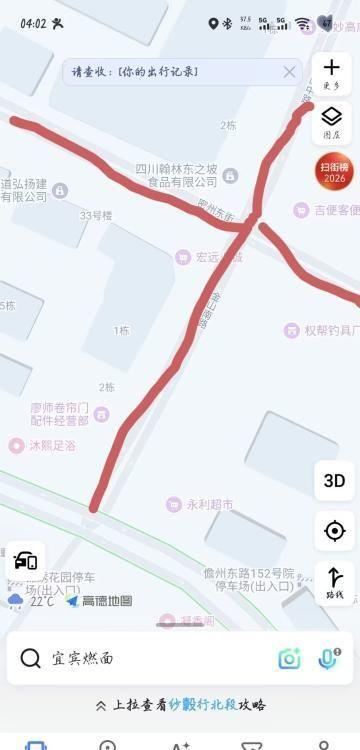Open the 22°C weather widget

32,601
